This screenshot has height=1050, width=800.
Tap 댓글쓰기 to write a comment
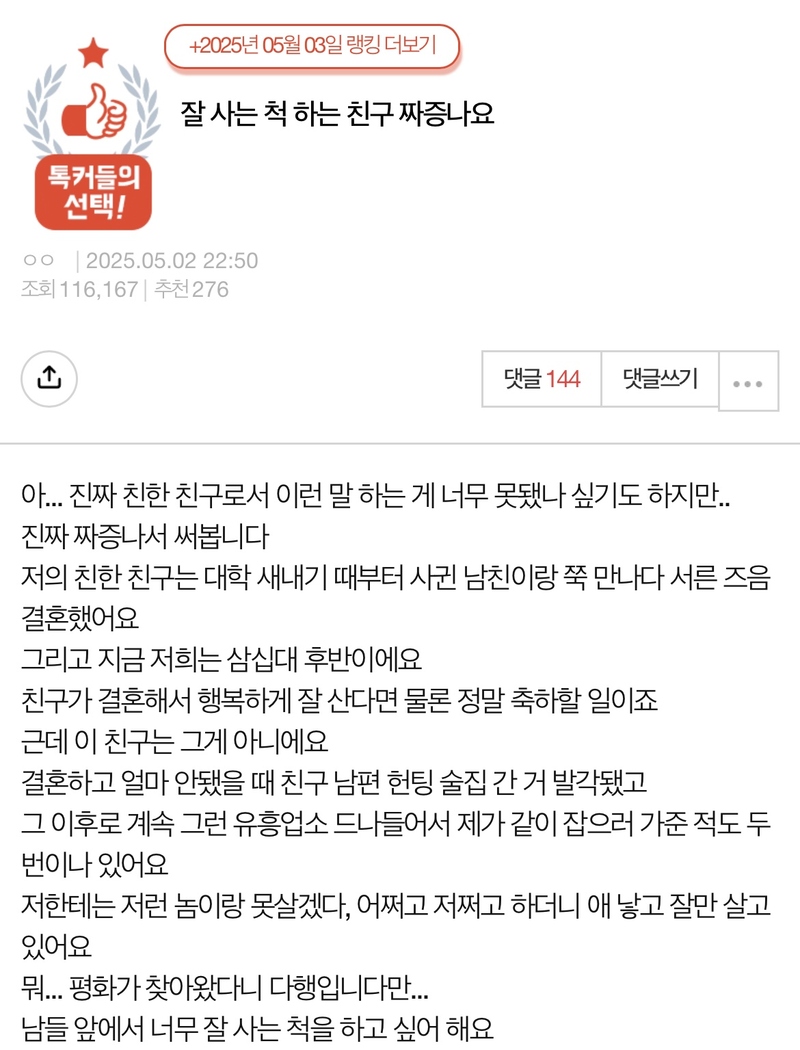660,379
